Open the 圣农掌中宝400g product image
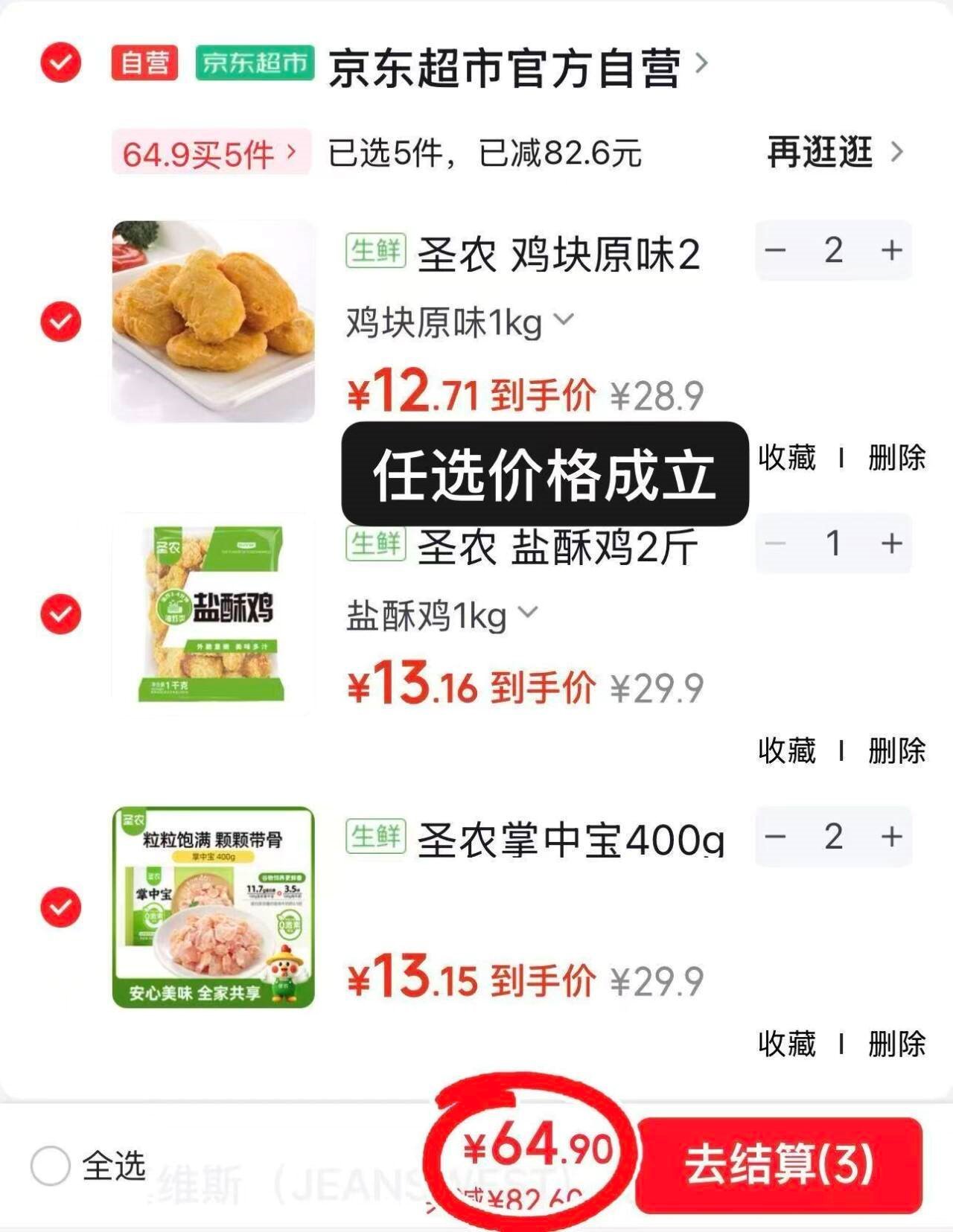 [214, 907]
